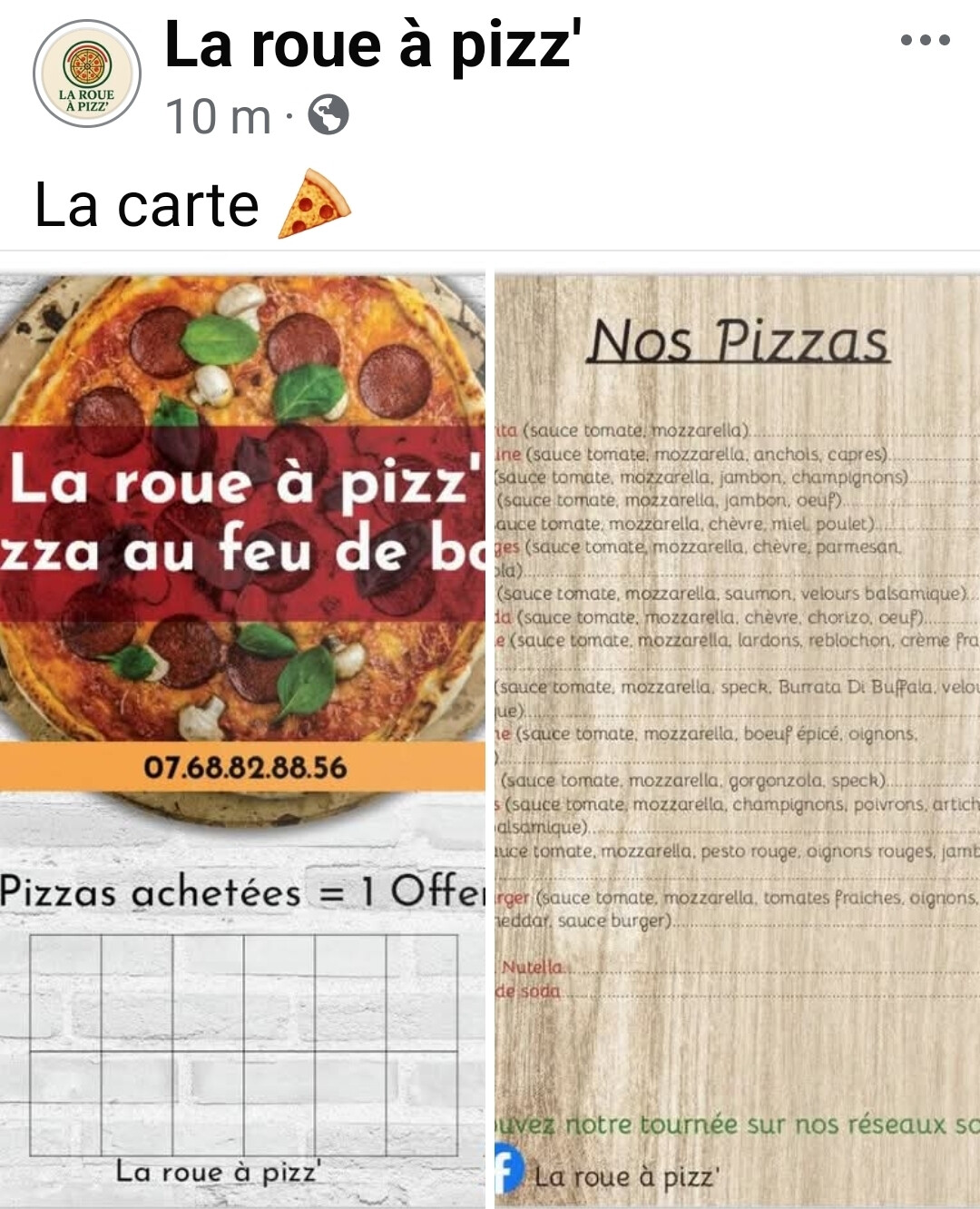Open the post's three-dot options menu
980x1209 pixels.
[x=925, y=40]
